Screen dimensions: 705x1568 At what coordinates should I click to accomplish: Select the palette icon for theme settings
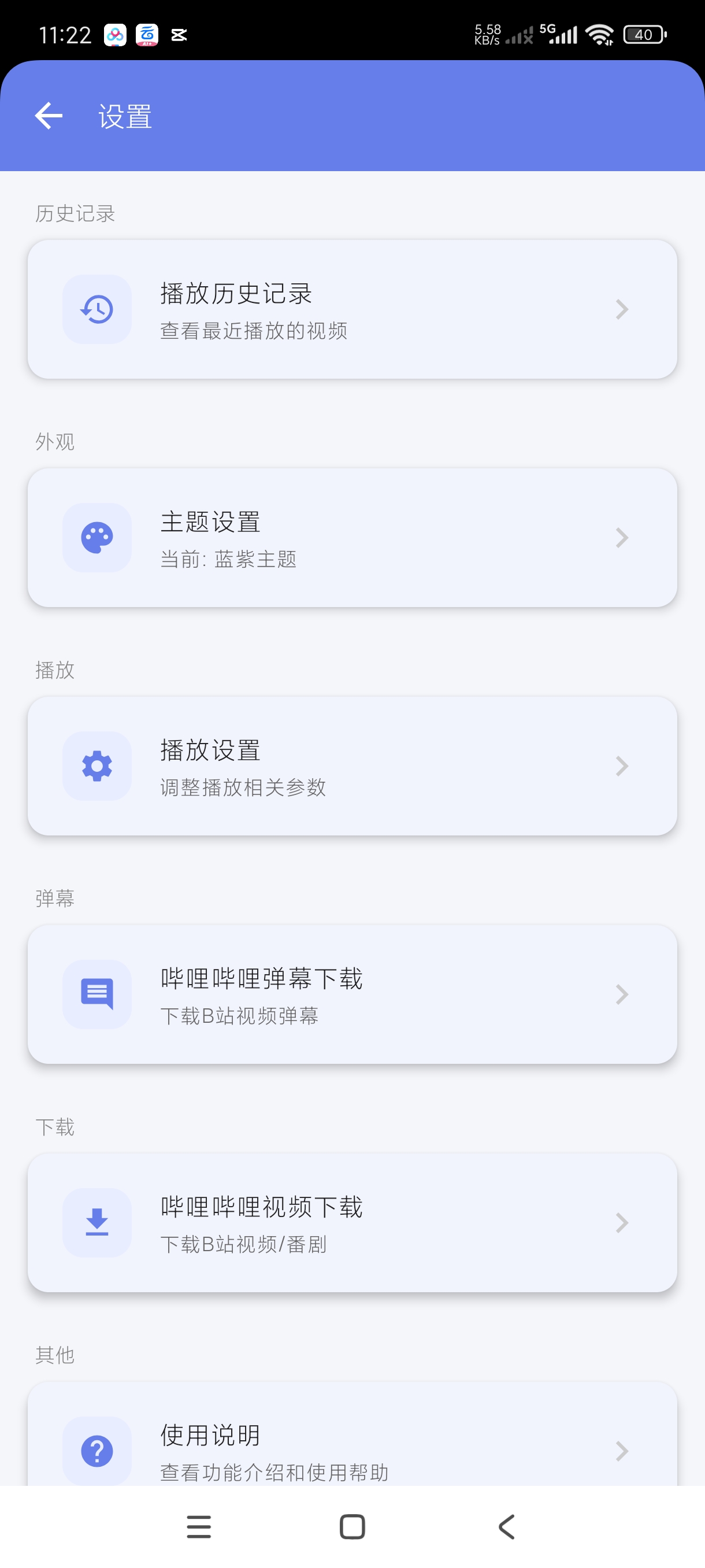(x=96, y=537)
